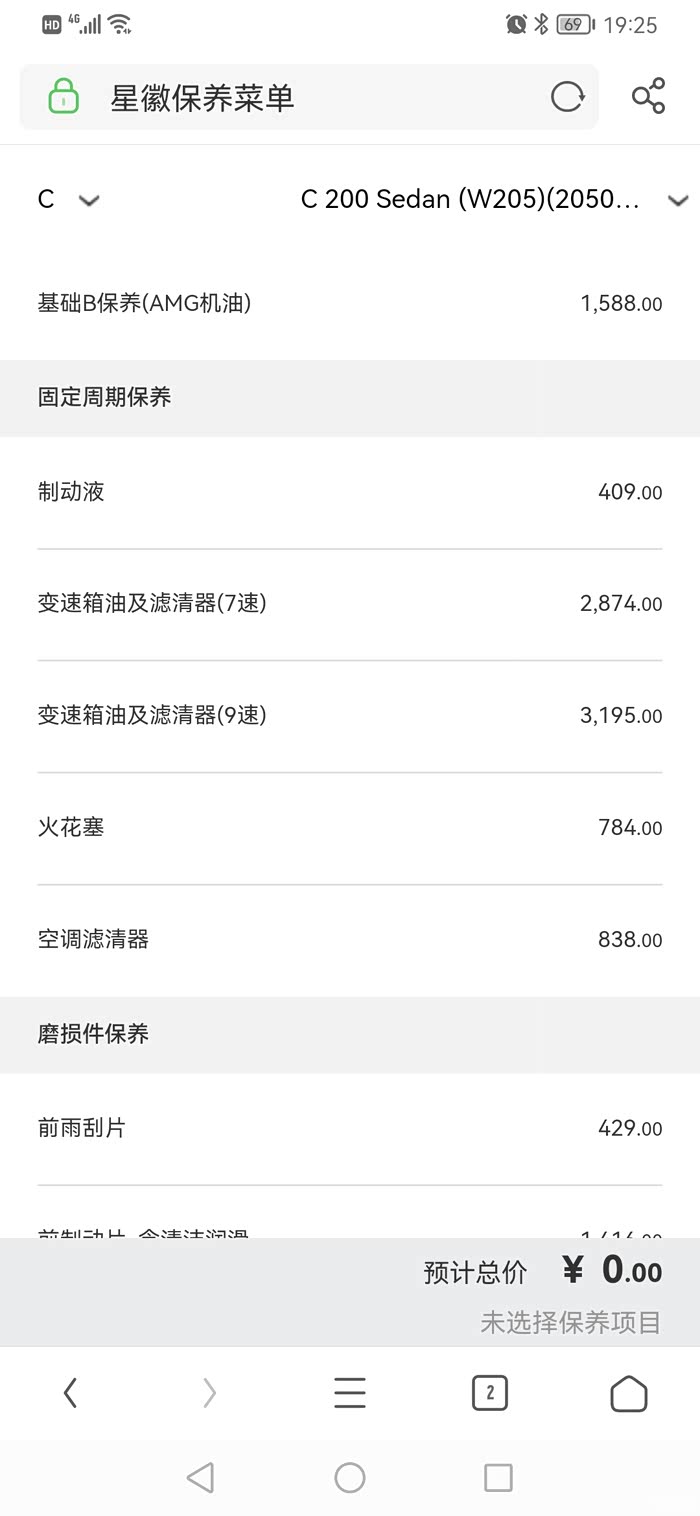Image resolution: width=700 pixels, height=1516 pixels.
Task: Open the C class series dropdown
Action: coord(68,200)
